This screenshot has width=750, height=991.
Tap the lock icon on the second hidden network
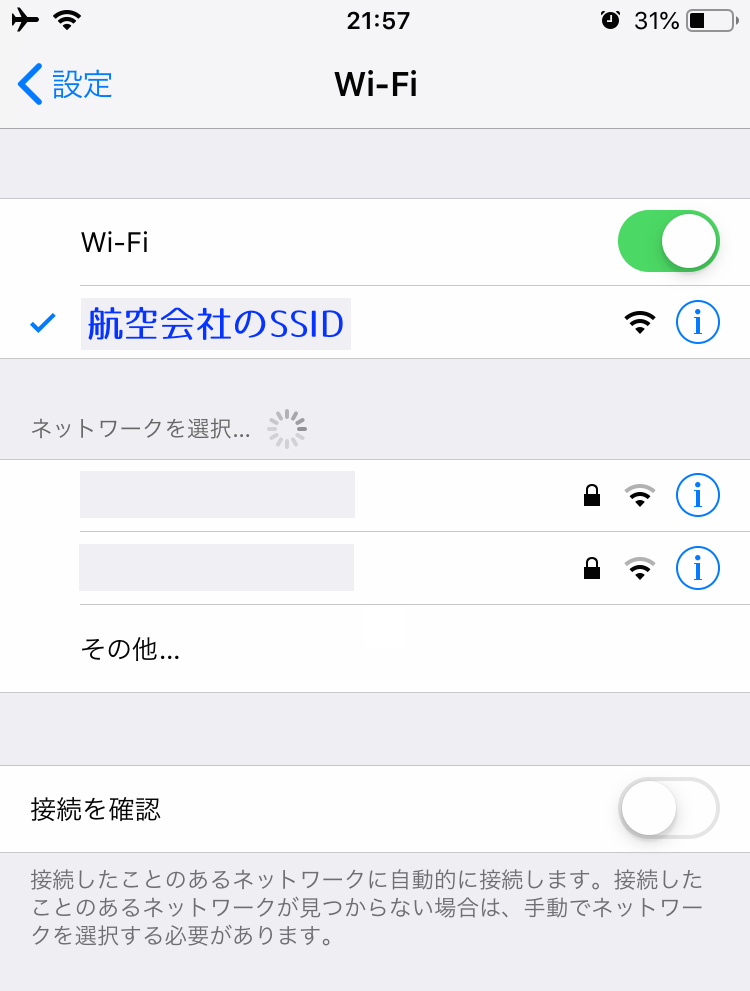click(592, 567)
